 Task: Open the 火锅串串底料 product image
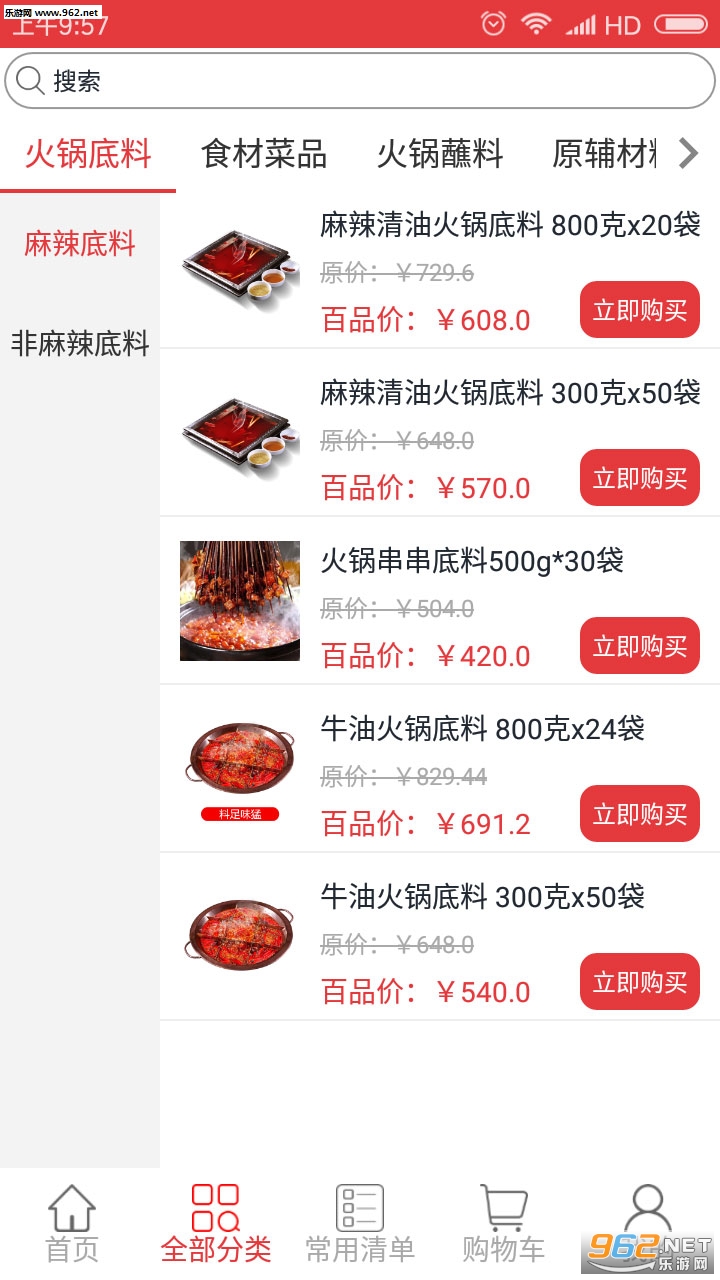click(240, 601)
